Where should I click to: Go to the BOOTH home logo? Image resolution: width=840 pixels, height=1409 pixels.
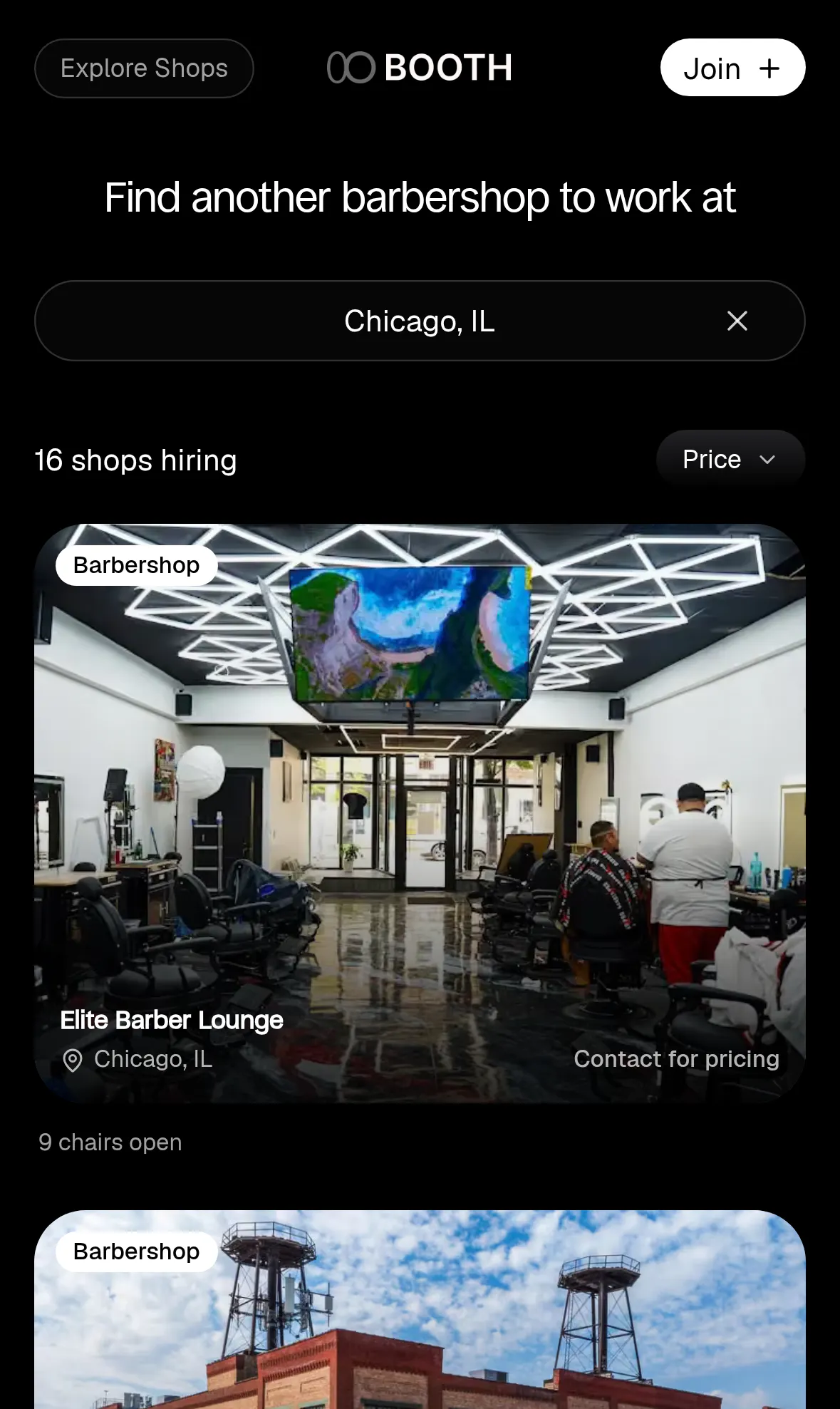[420, 68]
